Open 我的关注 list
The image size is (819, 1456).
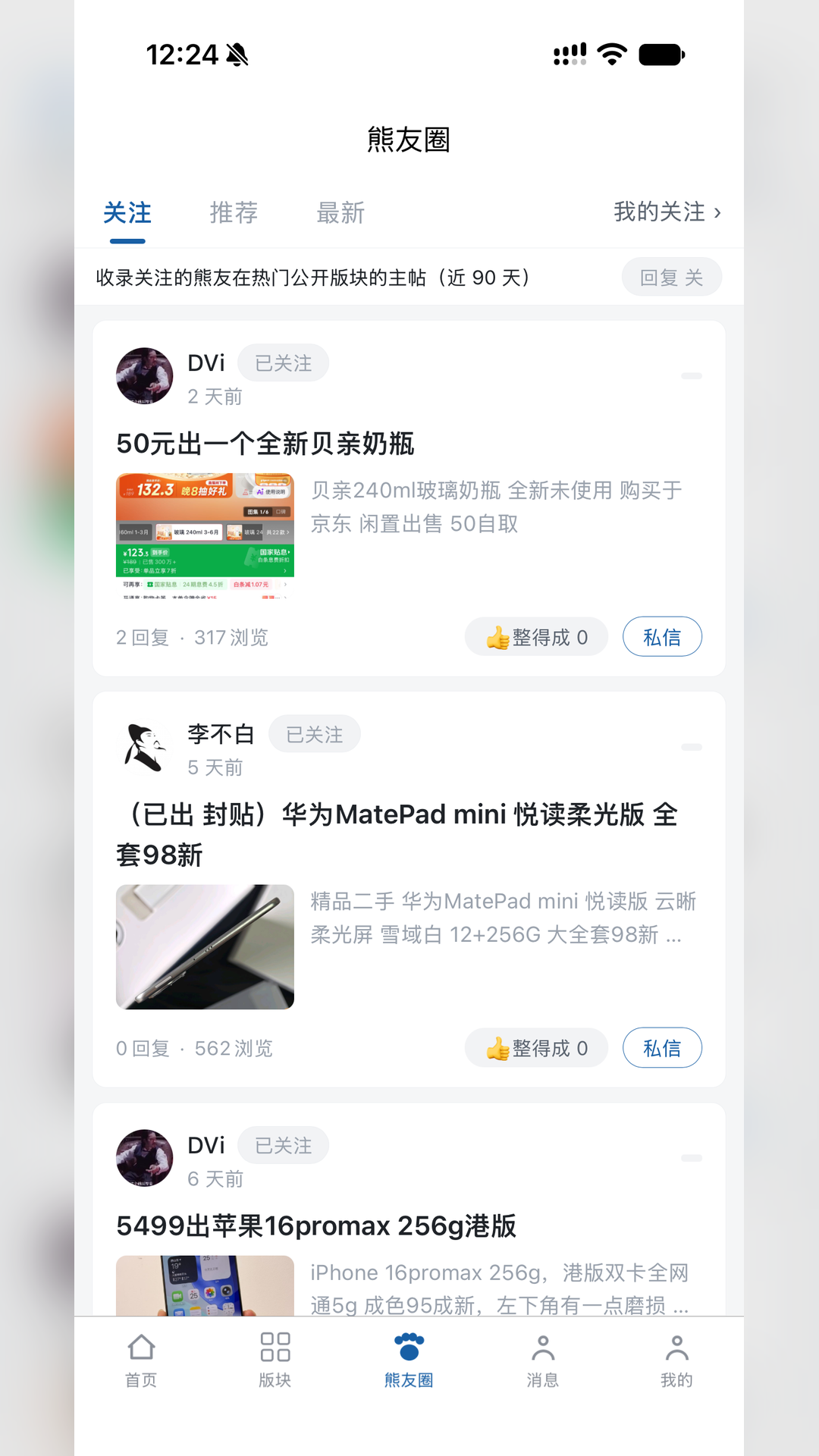pos(667,212)
